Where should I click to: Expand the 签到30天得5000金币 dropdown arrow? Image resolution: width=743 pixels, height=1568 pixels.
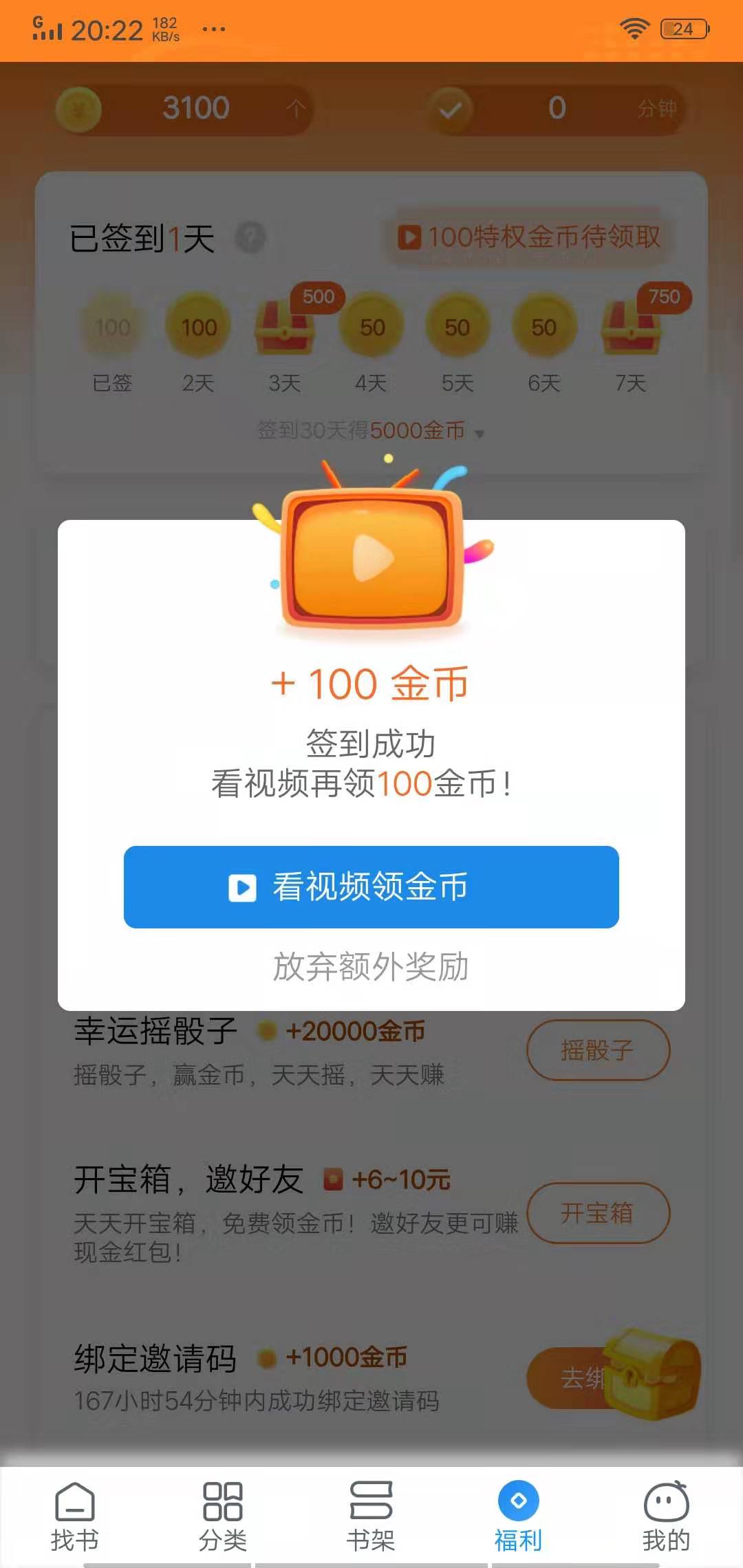tap(480, 433)
